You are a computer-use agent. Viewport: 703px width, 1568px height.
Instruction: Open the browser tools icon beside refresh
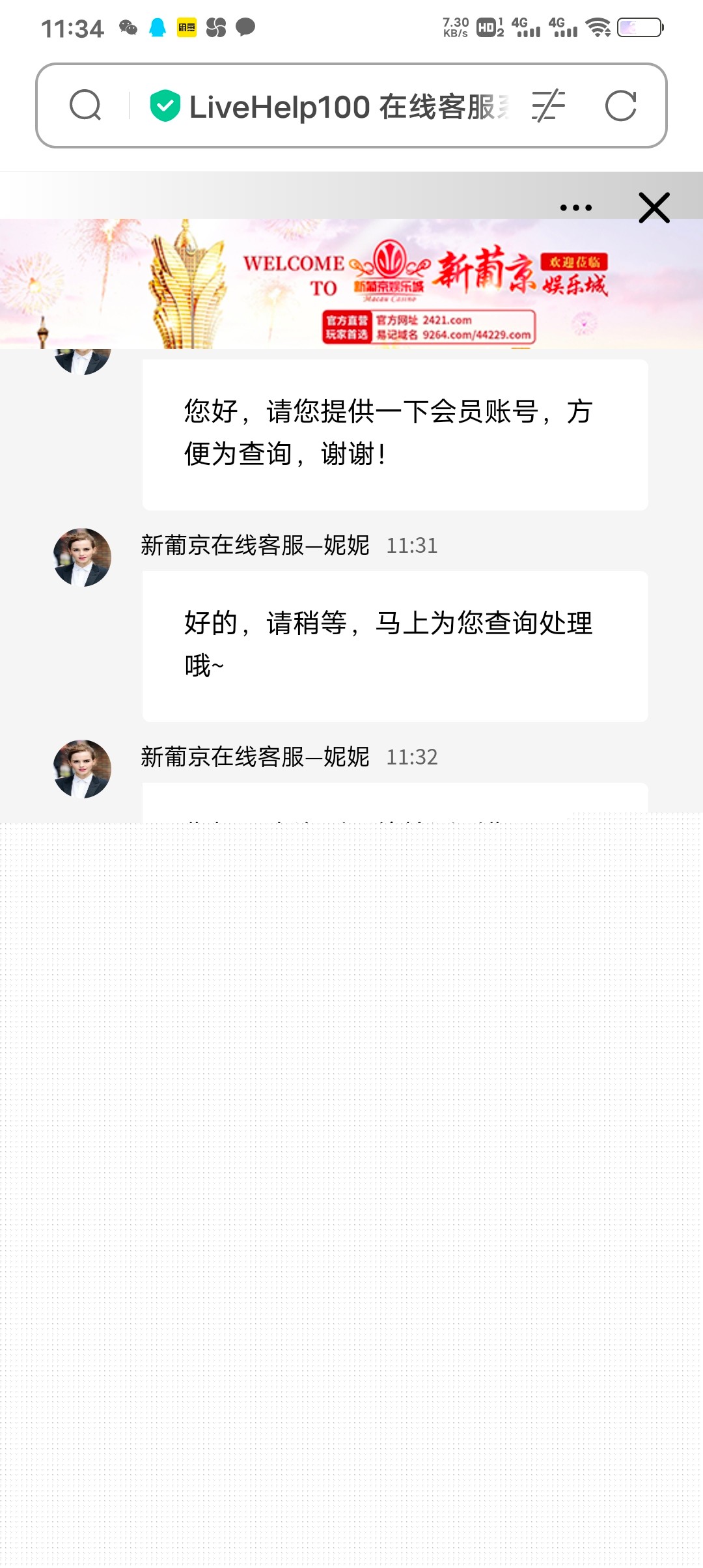(x=548, y=105)
